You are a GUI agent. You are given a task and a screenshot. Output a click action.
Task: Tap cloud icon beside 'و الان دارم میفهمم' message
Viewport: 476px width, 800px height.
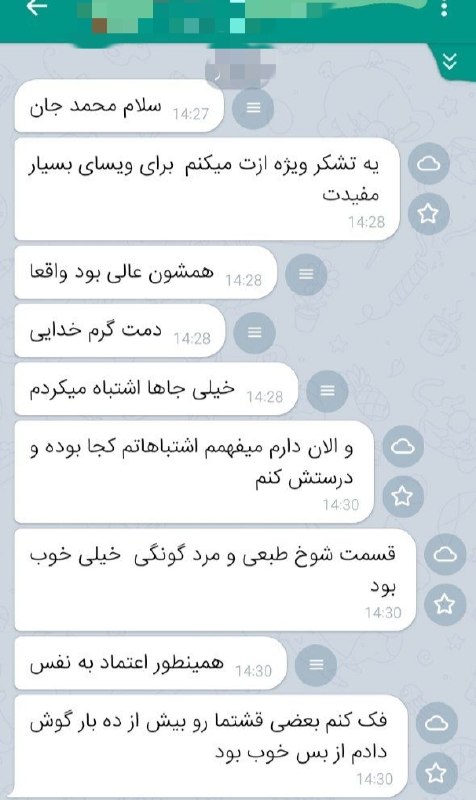(403, 447)
